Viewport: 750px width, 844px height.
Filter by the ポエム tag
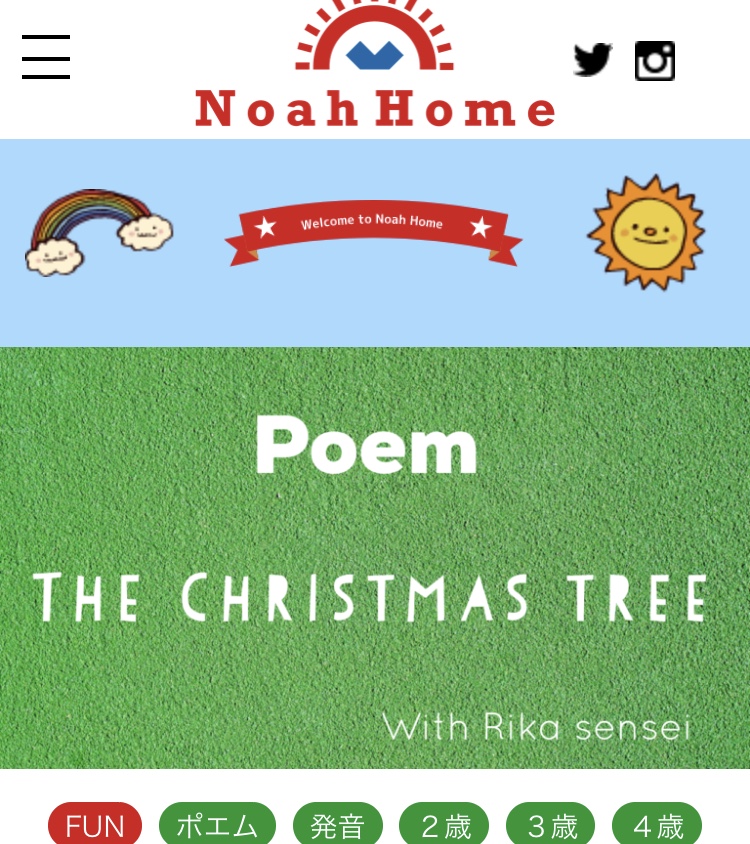217,825
